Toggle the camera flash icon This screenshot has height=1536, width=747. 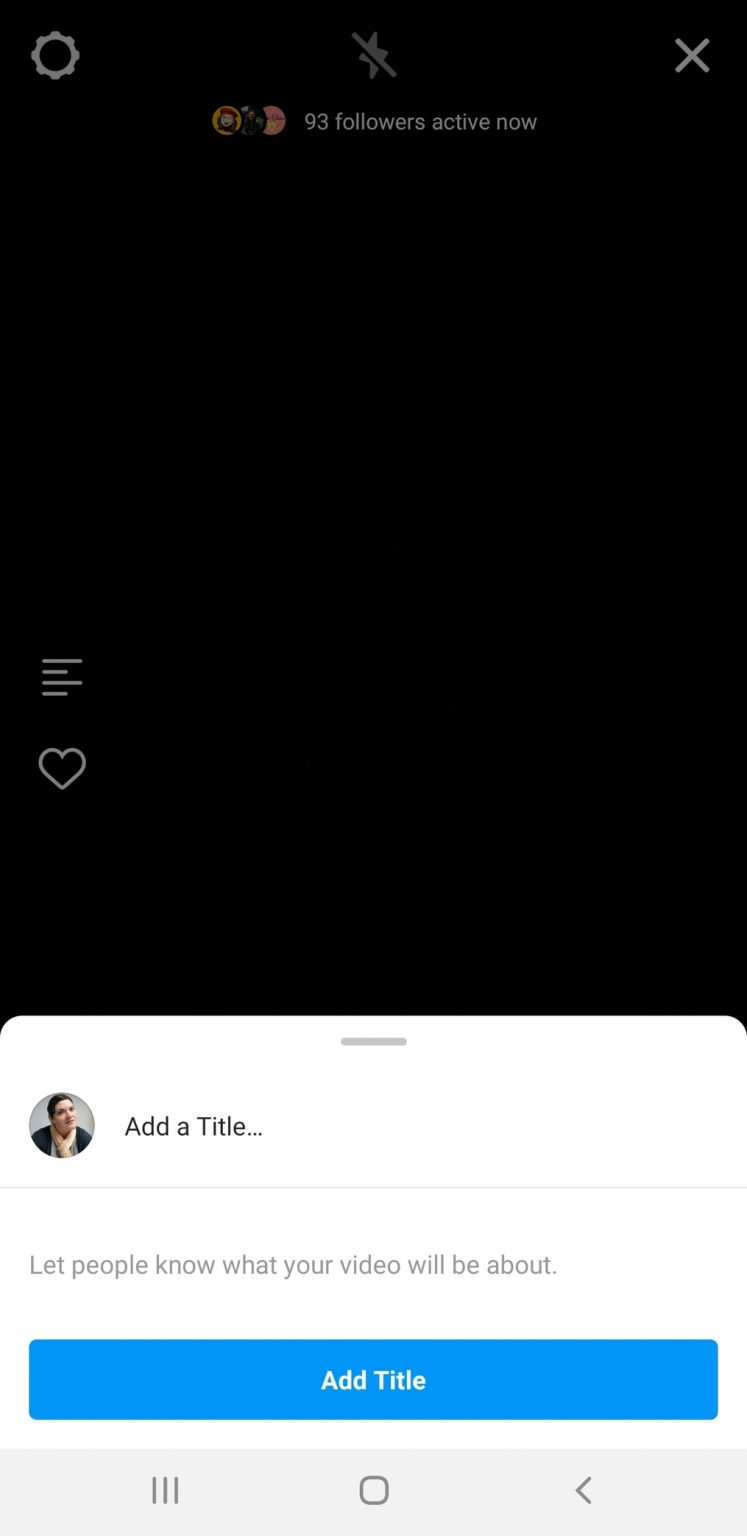point(374,56)
